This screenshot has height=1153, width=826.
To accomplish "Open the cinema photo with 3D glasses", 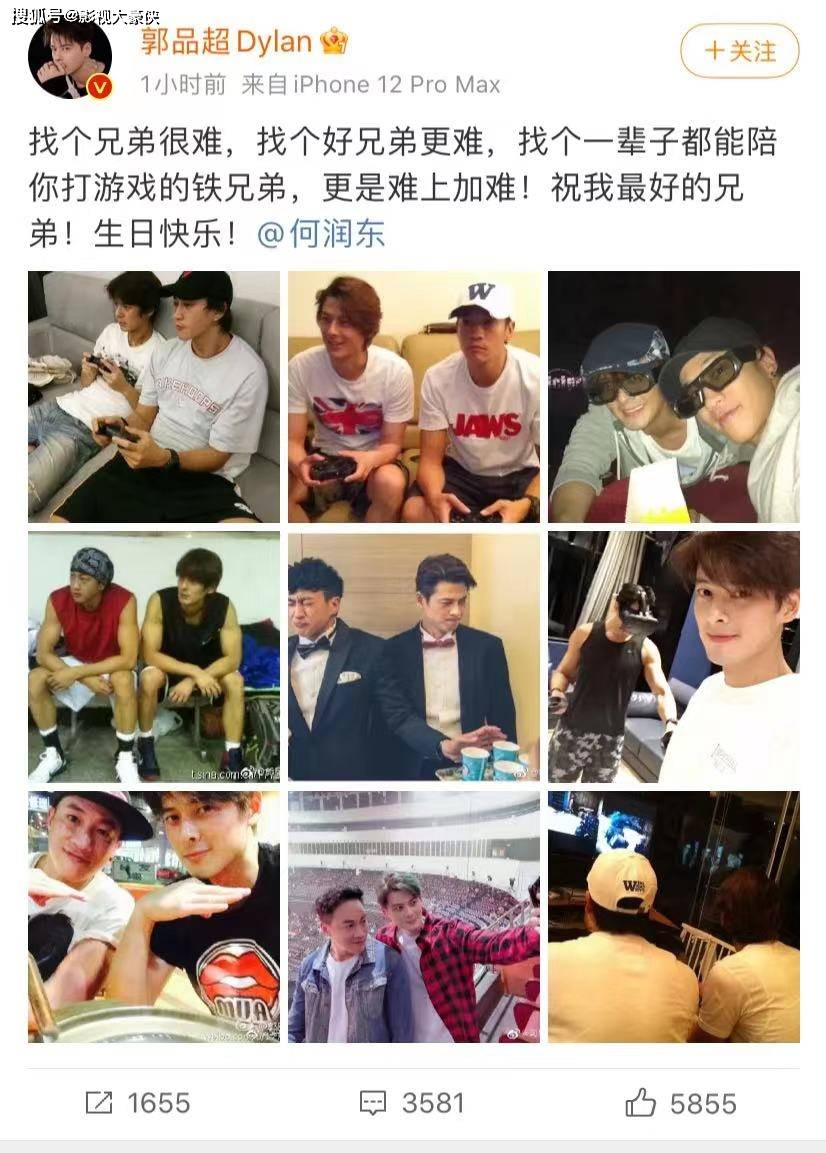I will tap(675, 394).
